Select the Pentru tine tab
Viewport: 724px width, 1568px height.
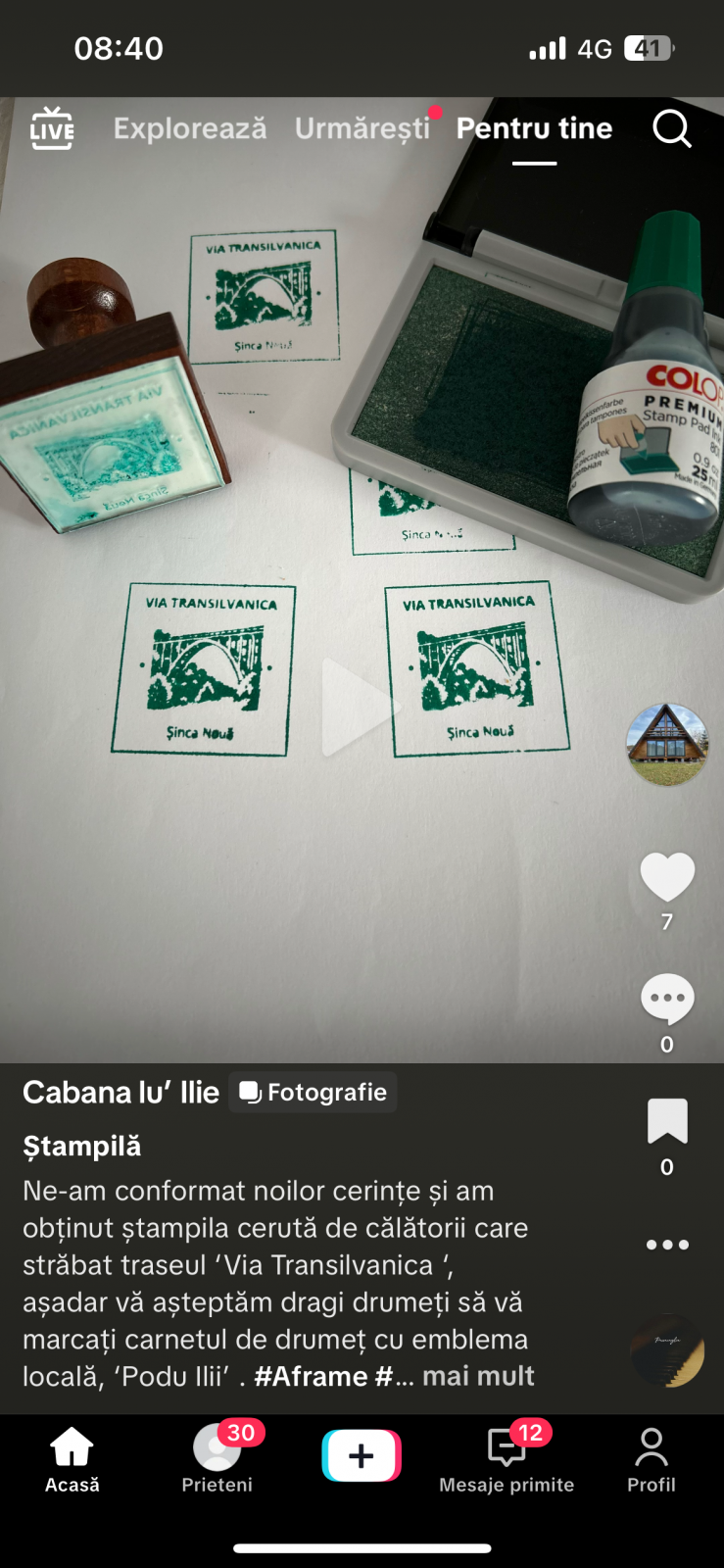coord(534,128)
